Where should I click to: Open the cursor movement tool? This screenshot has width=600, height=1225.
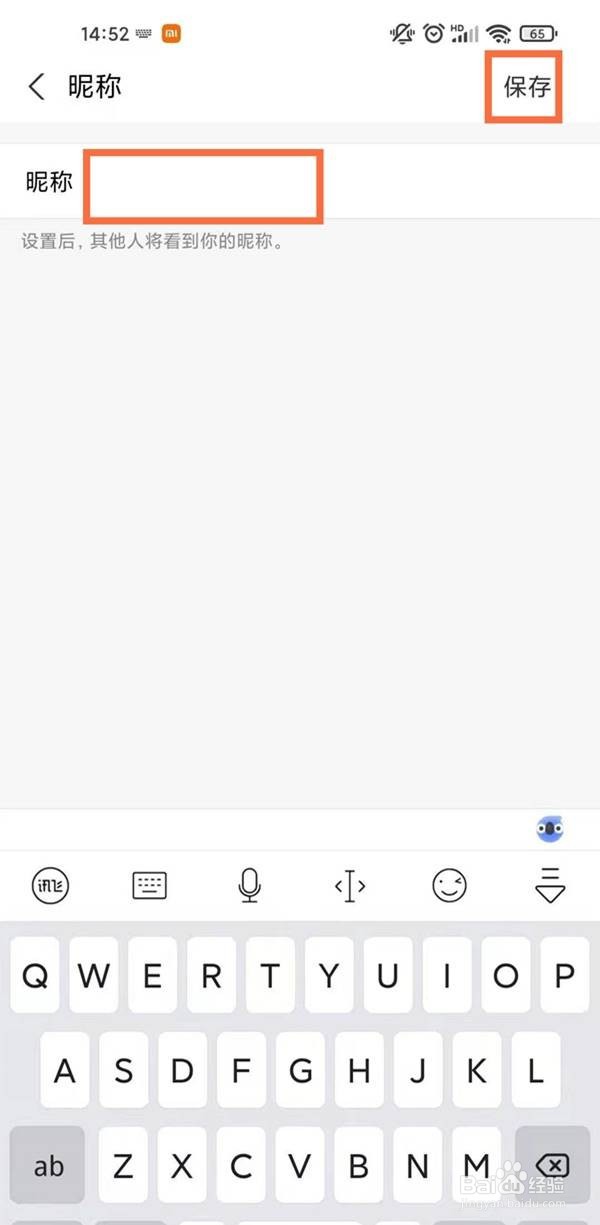tap(349, 885)
